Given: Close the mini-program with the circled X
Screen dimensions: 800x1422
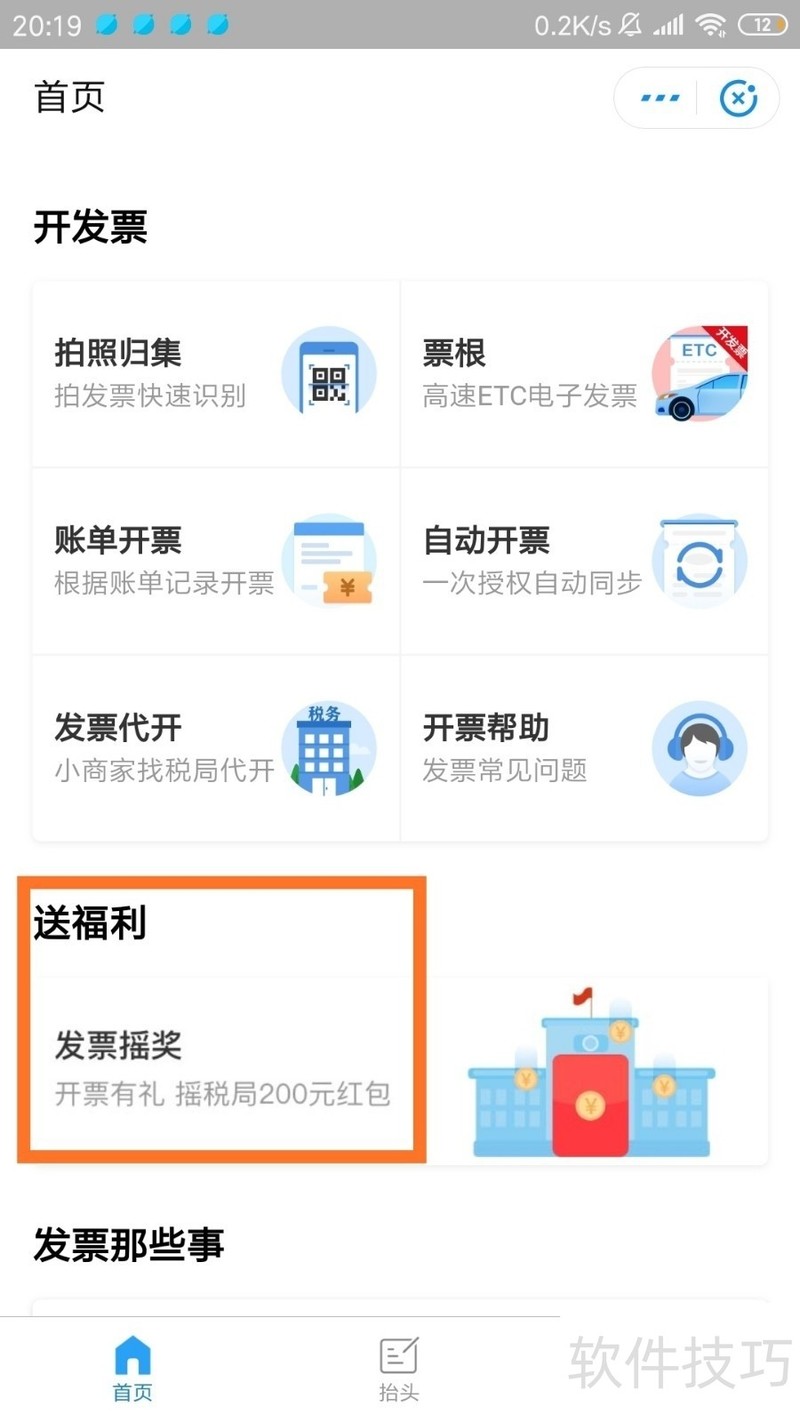Looking at the screenshot, I should coord(738,97).
